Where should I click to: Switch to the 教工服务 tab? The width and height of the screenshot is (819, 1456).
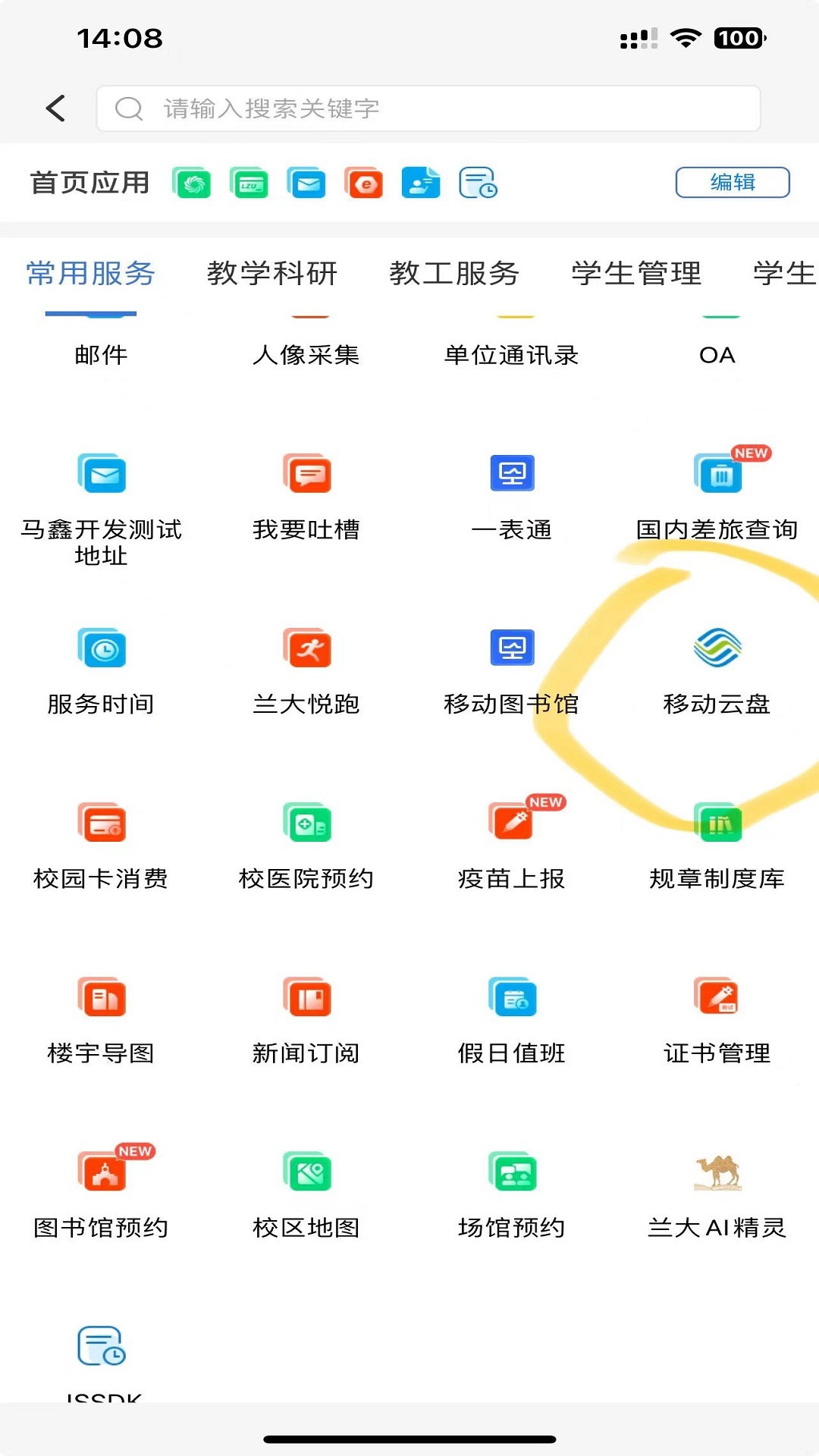(x=454, y=273)
